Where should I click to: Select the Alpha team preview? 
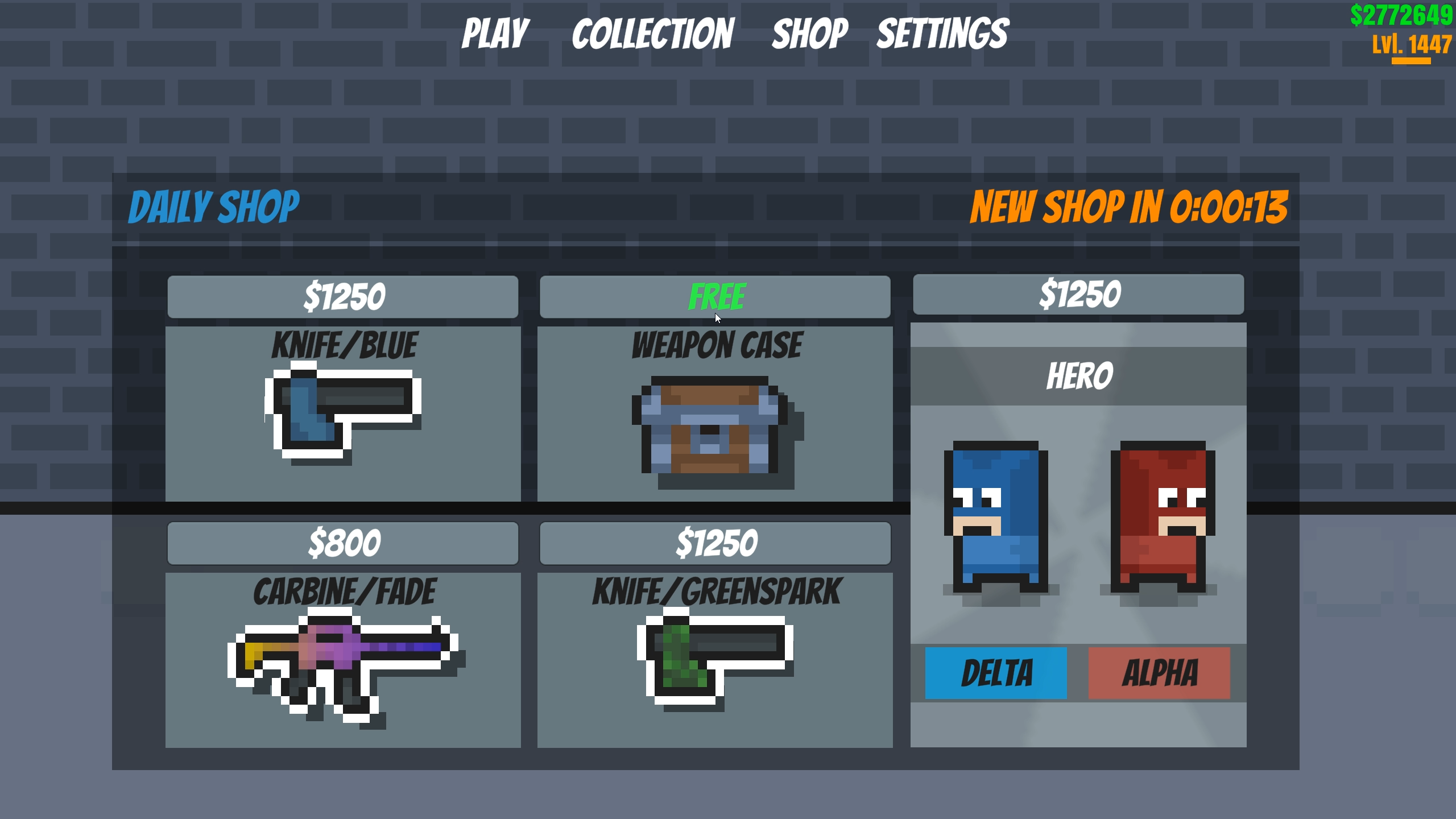[1159, 673]
